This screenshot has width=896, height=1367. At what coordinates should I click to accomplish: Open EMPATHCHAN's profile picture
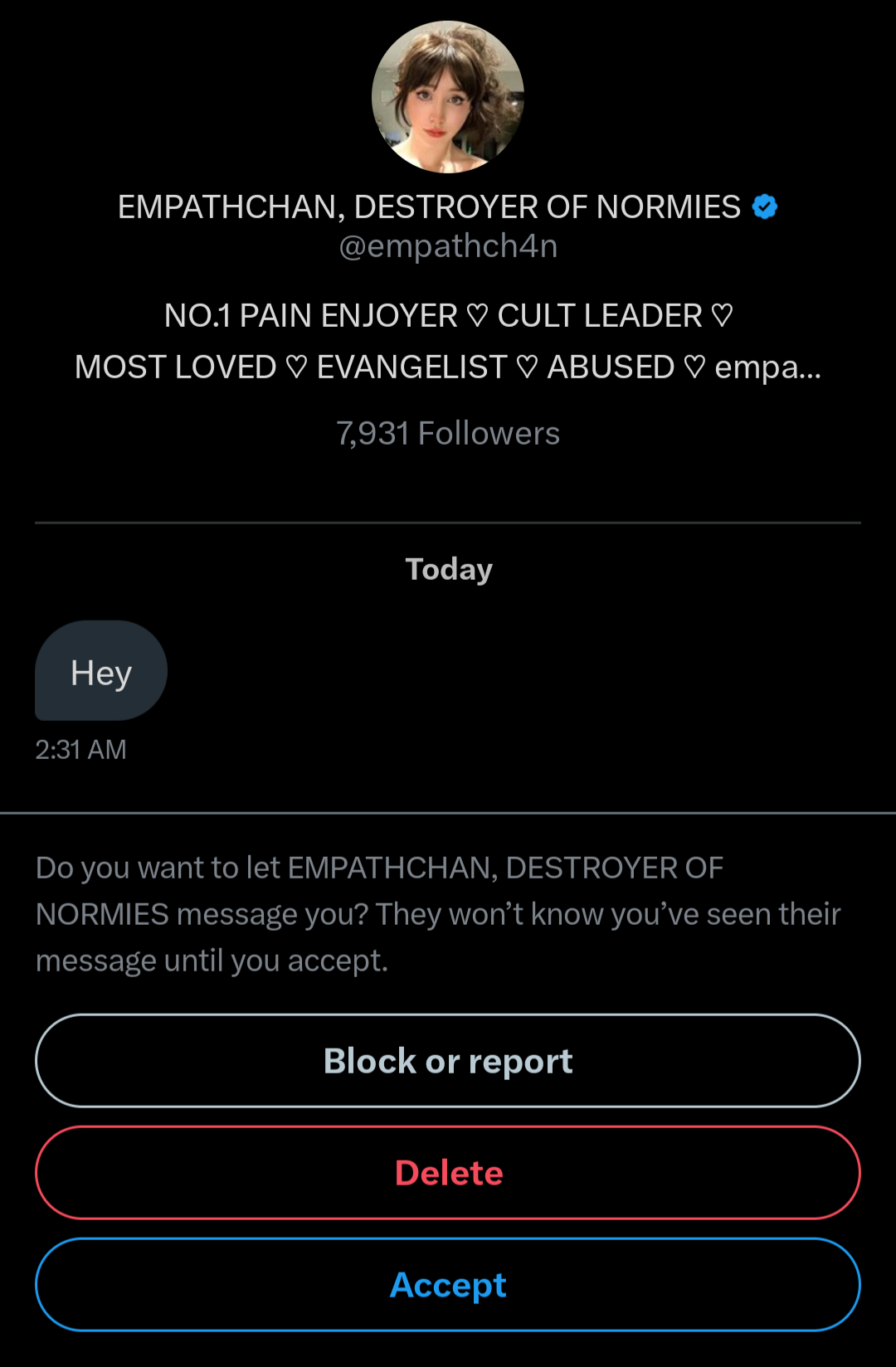(x=448, y=96)
